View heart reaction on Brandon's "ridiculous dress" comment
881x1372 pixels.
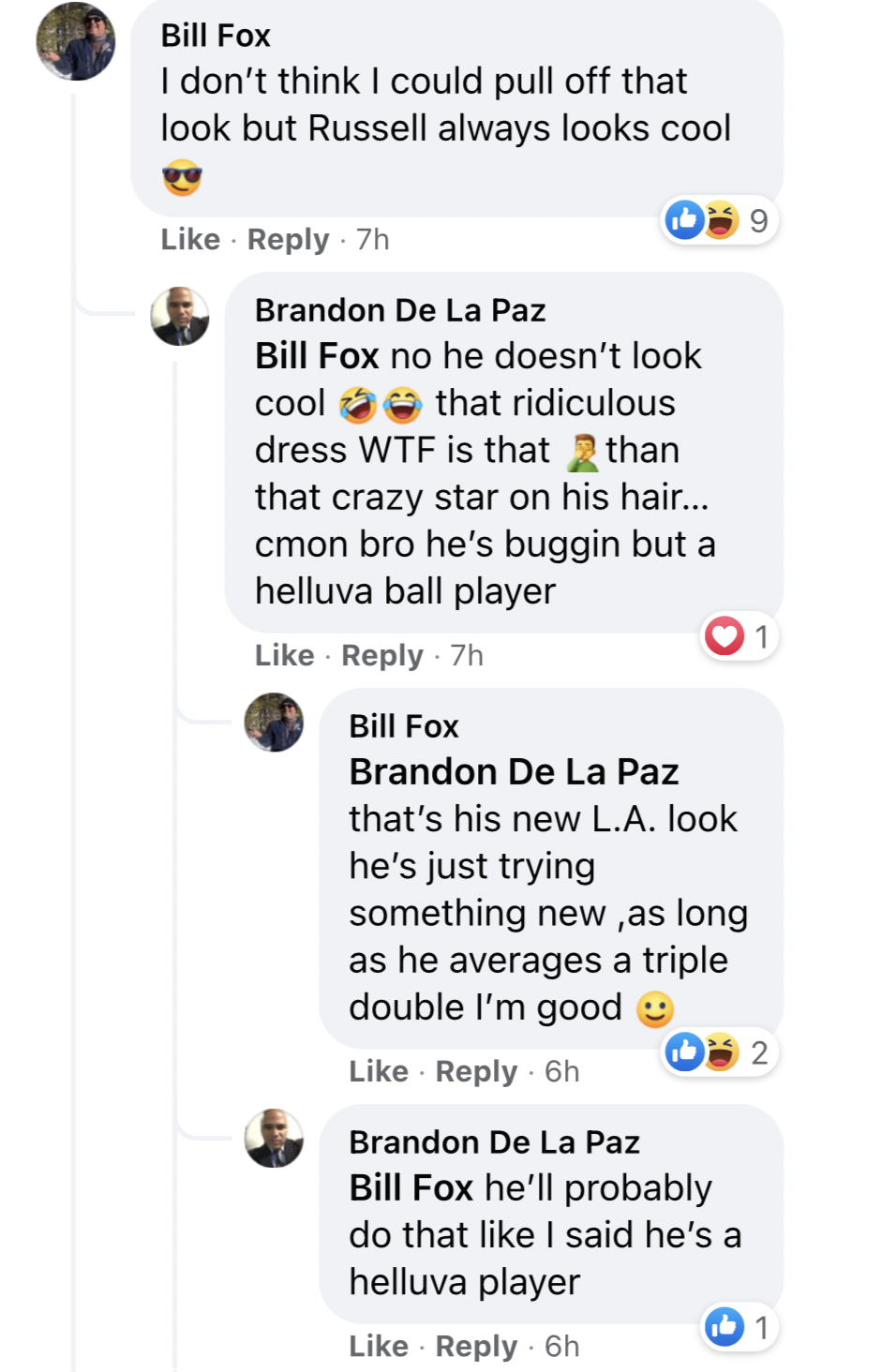[x=739, y=637]
